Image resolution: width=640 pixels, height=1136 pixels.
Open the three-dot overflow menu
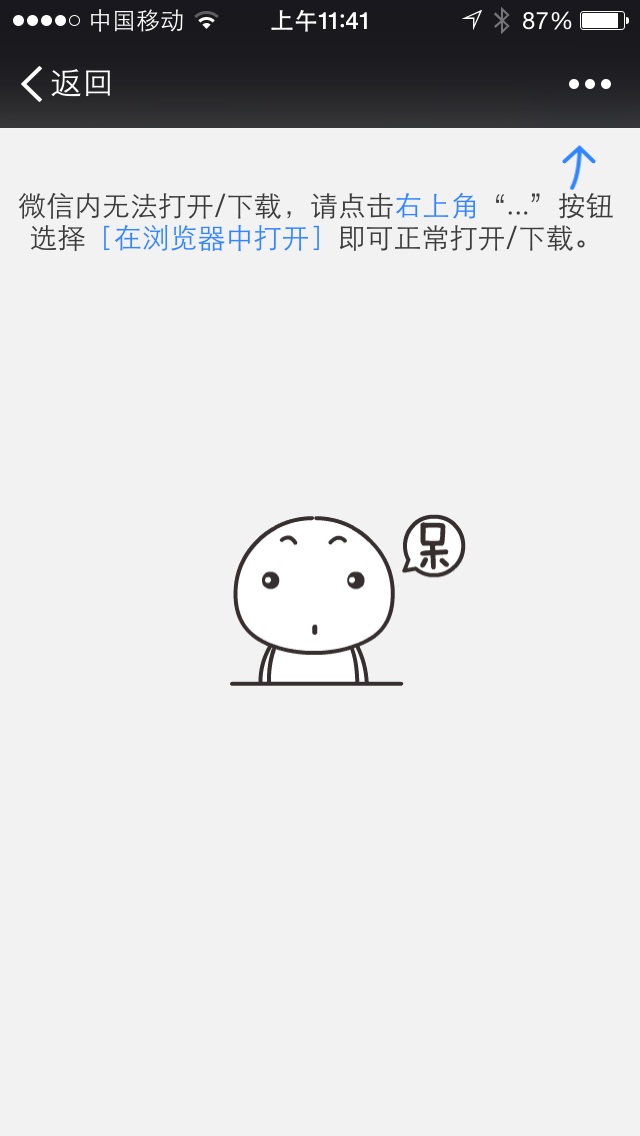(589, 84)
